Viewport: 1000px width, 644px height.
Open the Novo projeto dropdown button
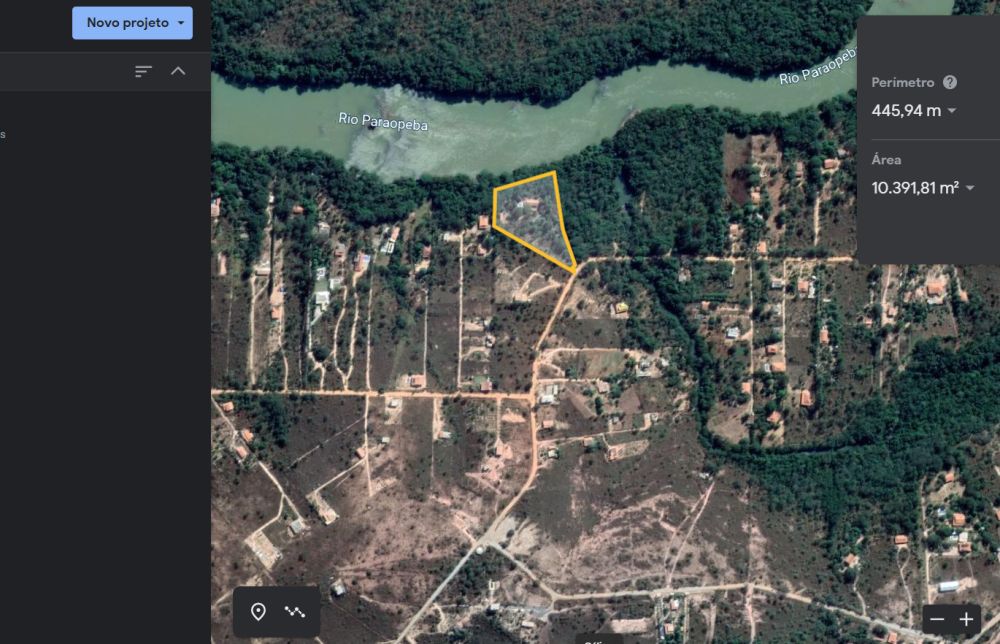[132, 23]
